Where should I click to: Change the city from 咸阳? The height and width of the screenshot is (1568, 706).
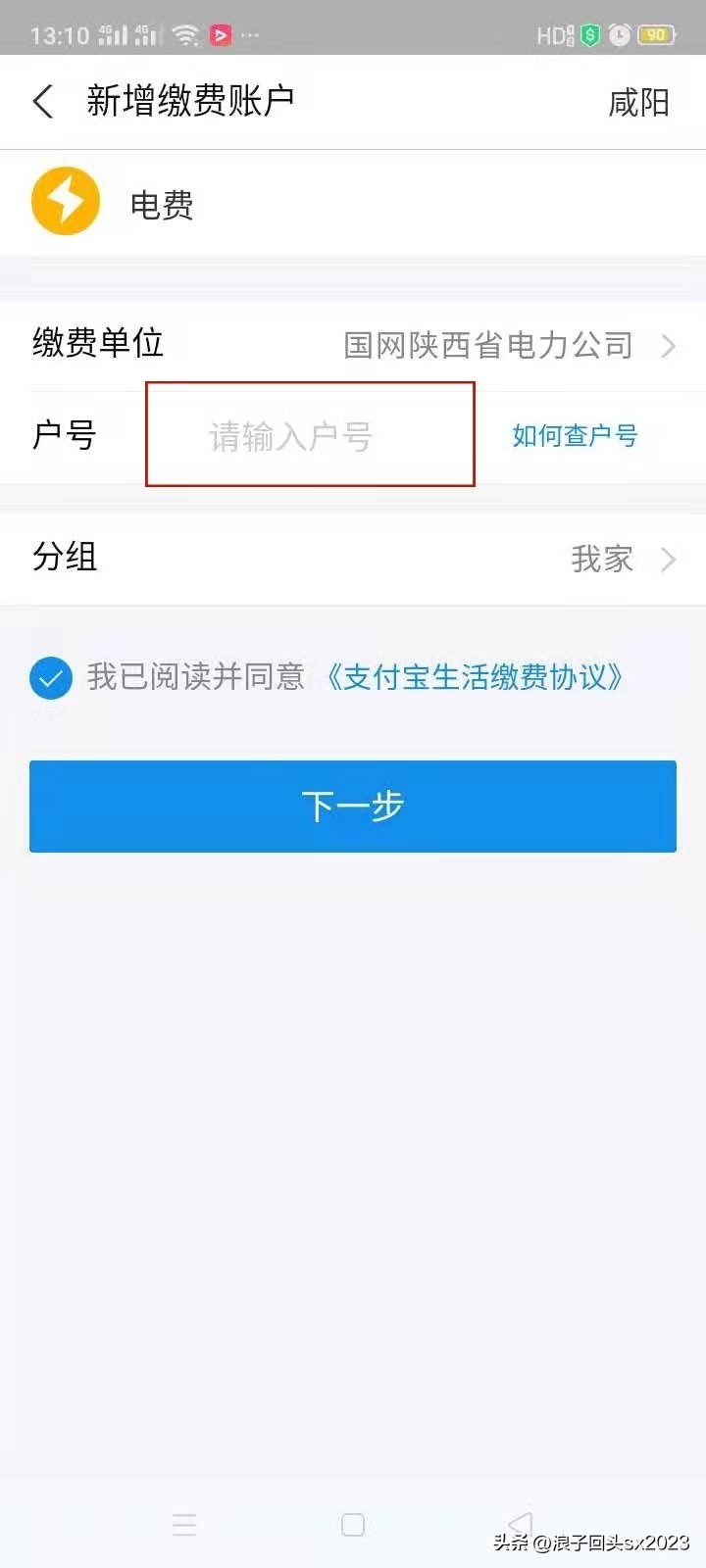pos(638,102)
